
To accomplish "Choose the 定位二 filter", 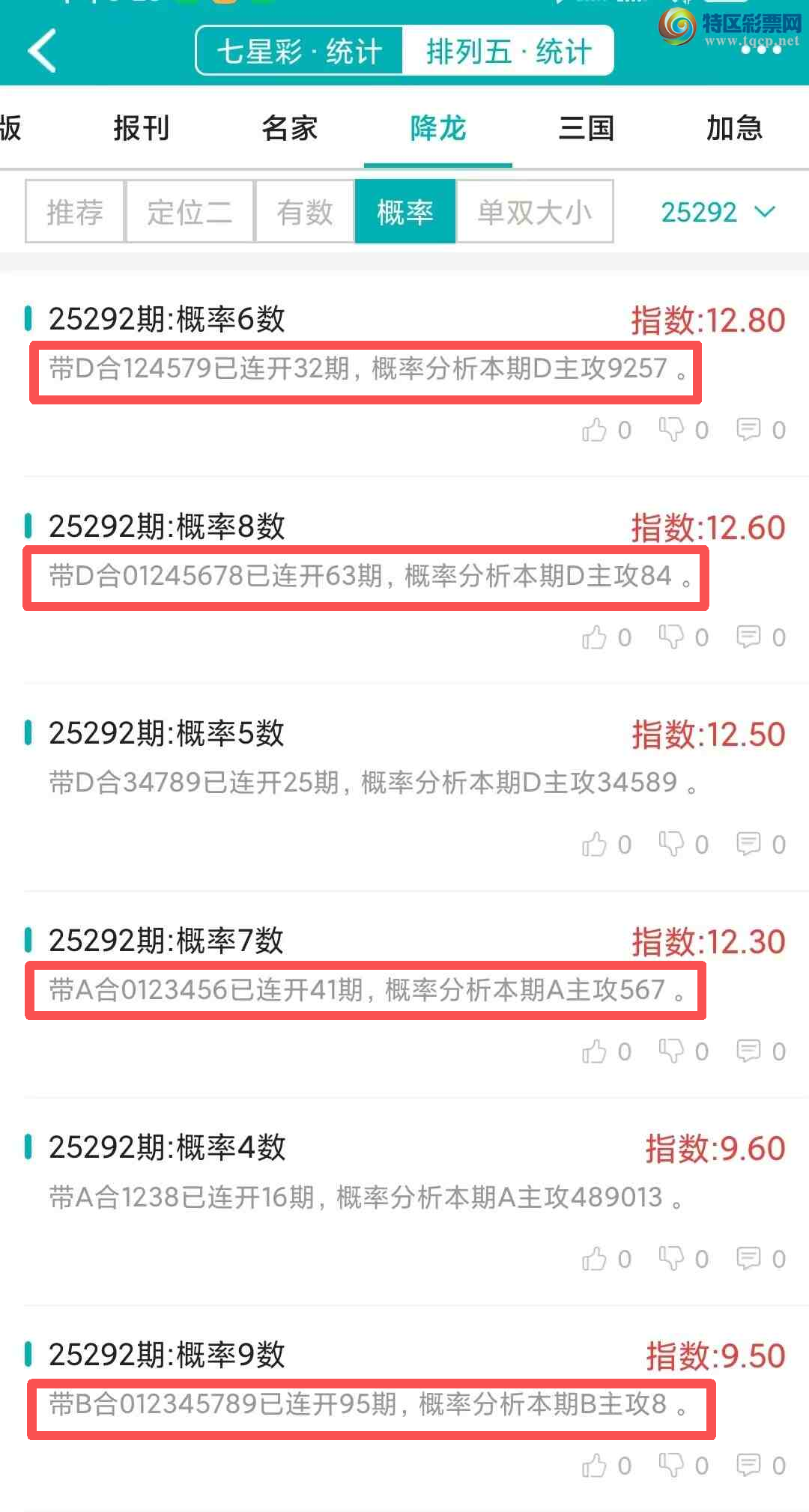I will [190, 212].
